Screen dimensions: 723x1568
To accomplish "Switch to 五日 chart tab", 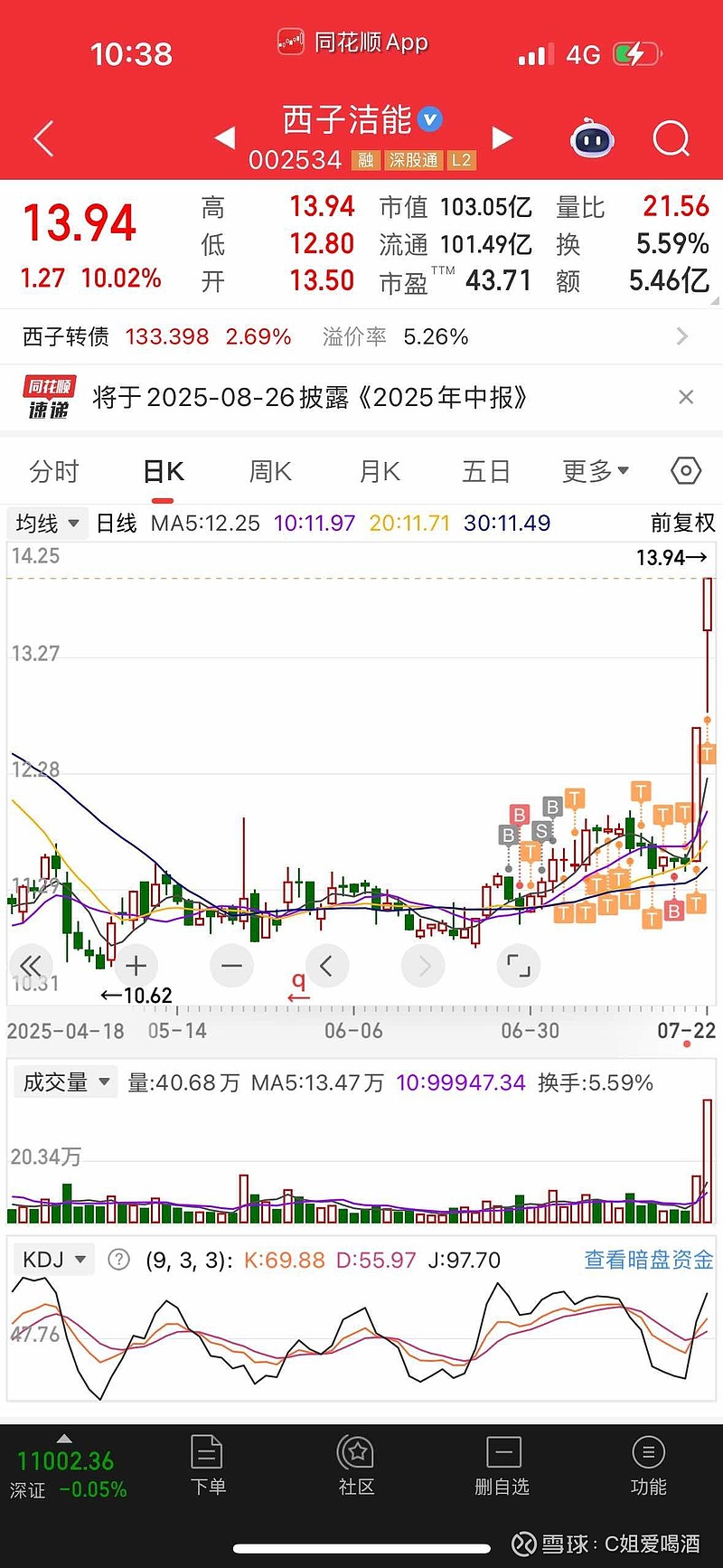I will click(x=486, y=471).
